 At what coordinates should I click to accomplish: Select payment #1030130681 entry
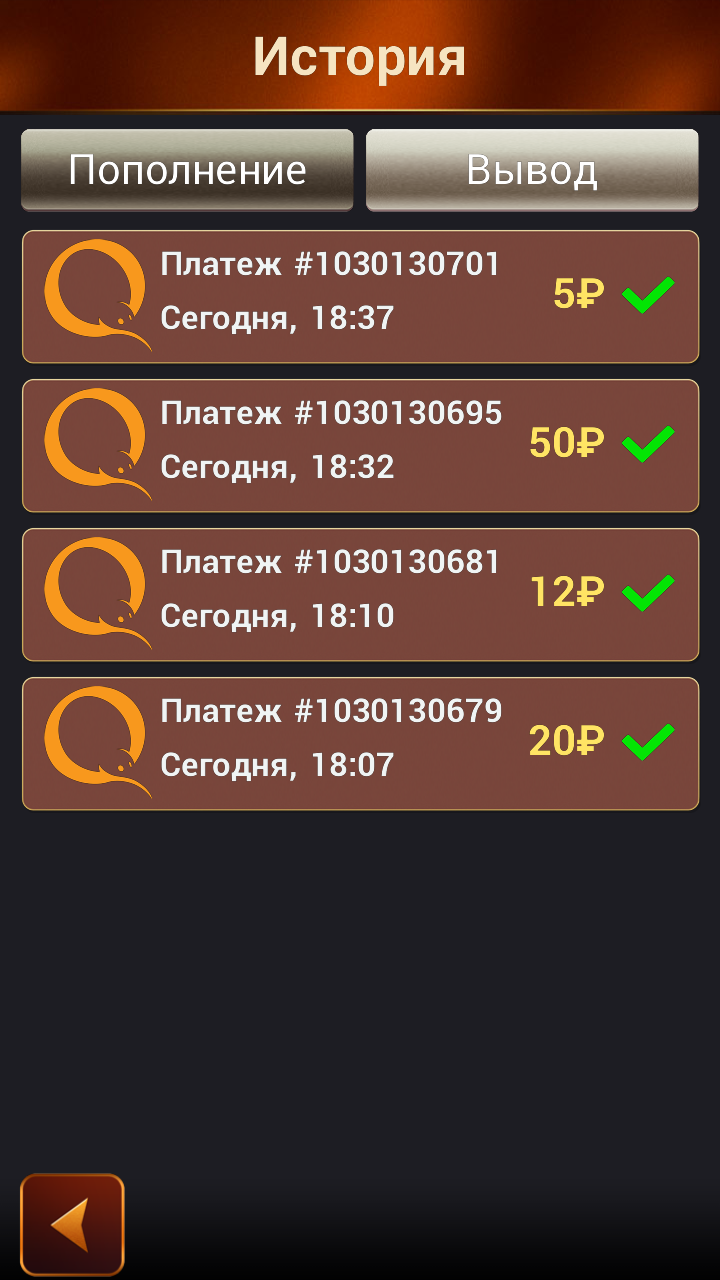click(x=360, y=594)
